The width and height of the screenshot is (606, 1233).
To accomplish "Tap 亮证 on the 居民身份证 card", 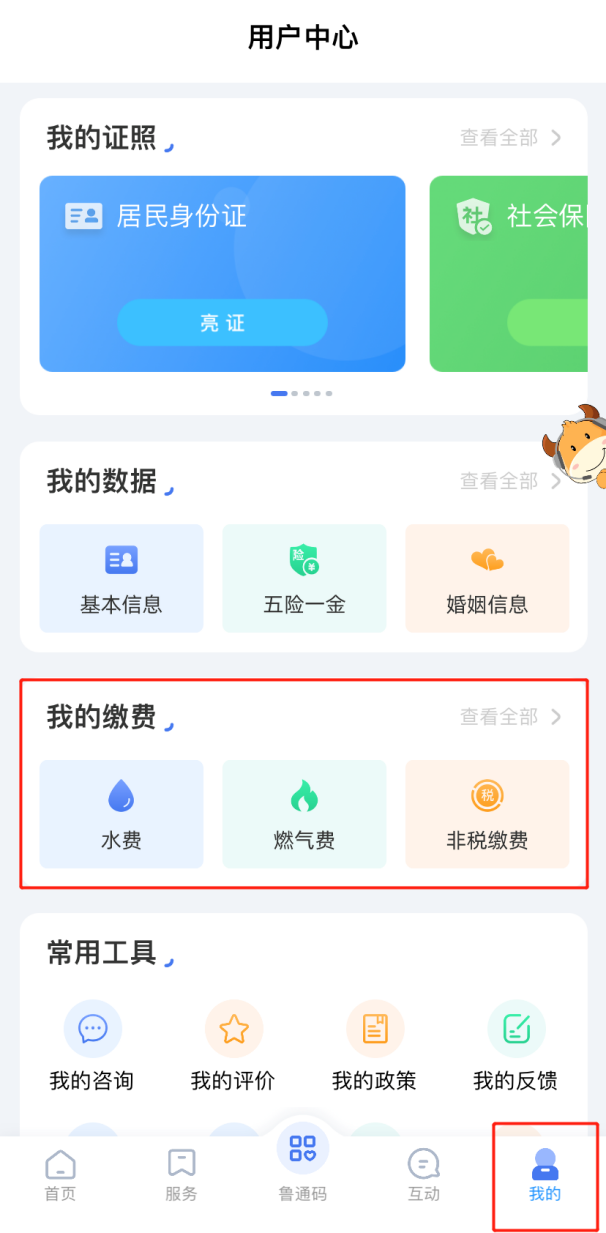I will [x=222, y=323].
